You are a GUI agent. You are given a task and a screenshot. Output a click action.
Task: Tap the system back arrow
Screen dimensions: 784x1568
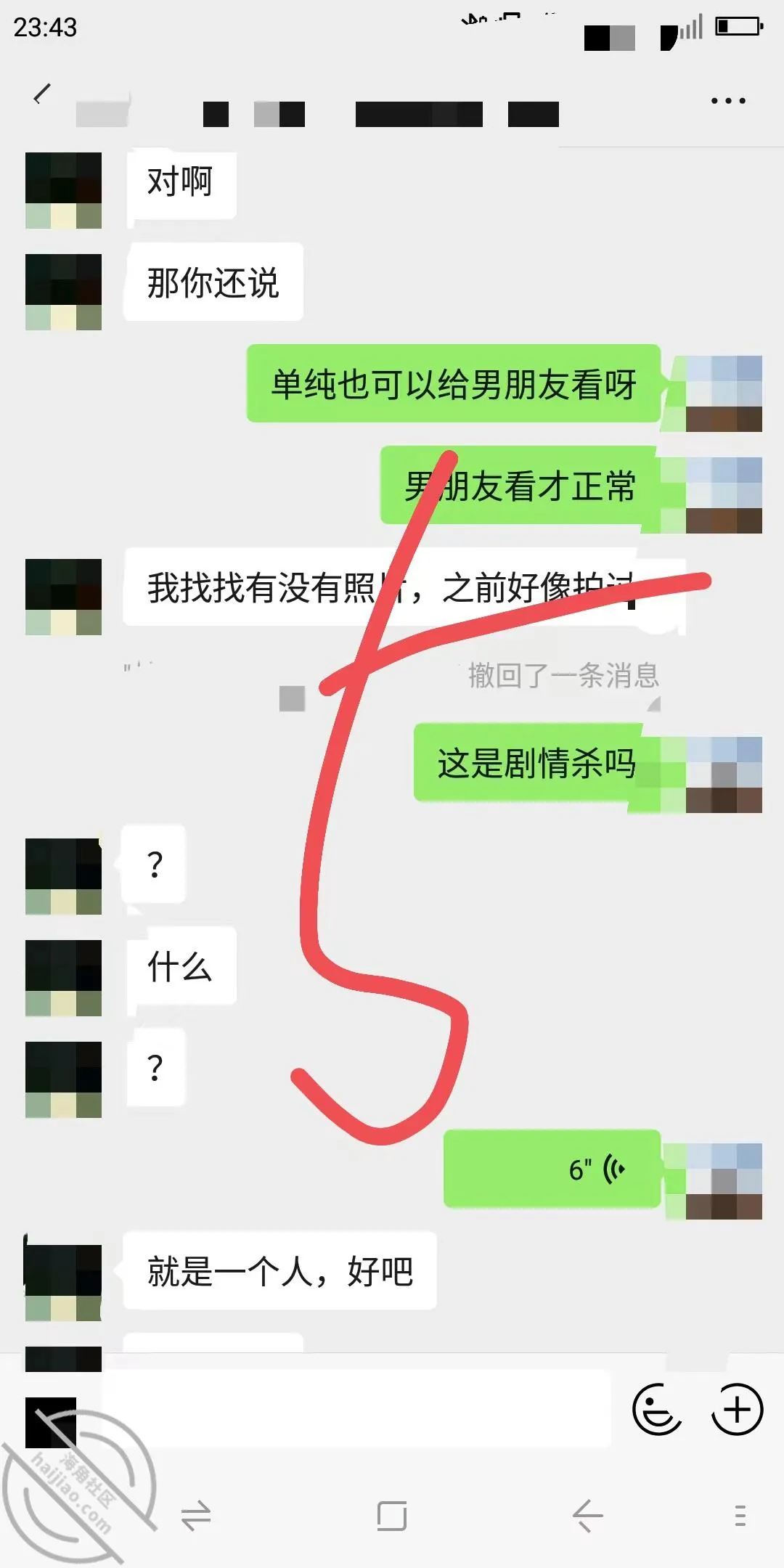coord(587,1516)
